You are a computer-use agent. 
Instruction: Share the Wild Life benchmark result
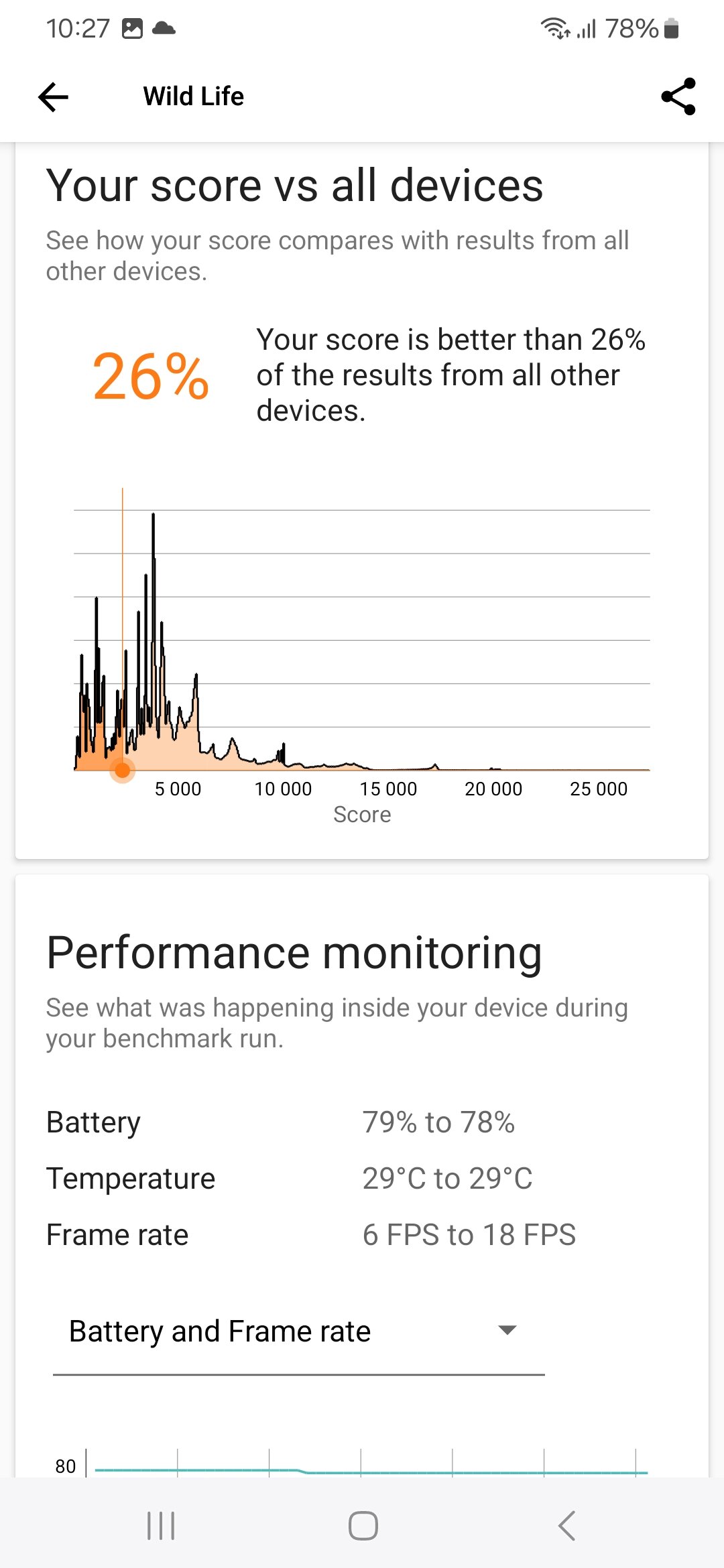click(678, 97)
